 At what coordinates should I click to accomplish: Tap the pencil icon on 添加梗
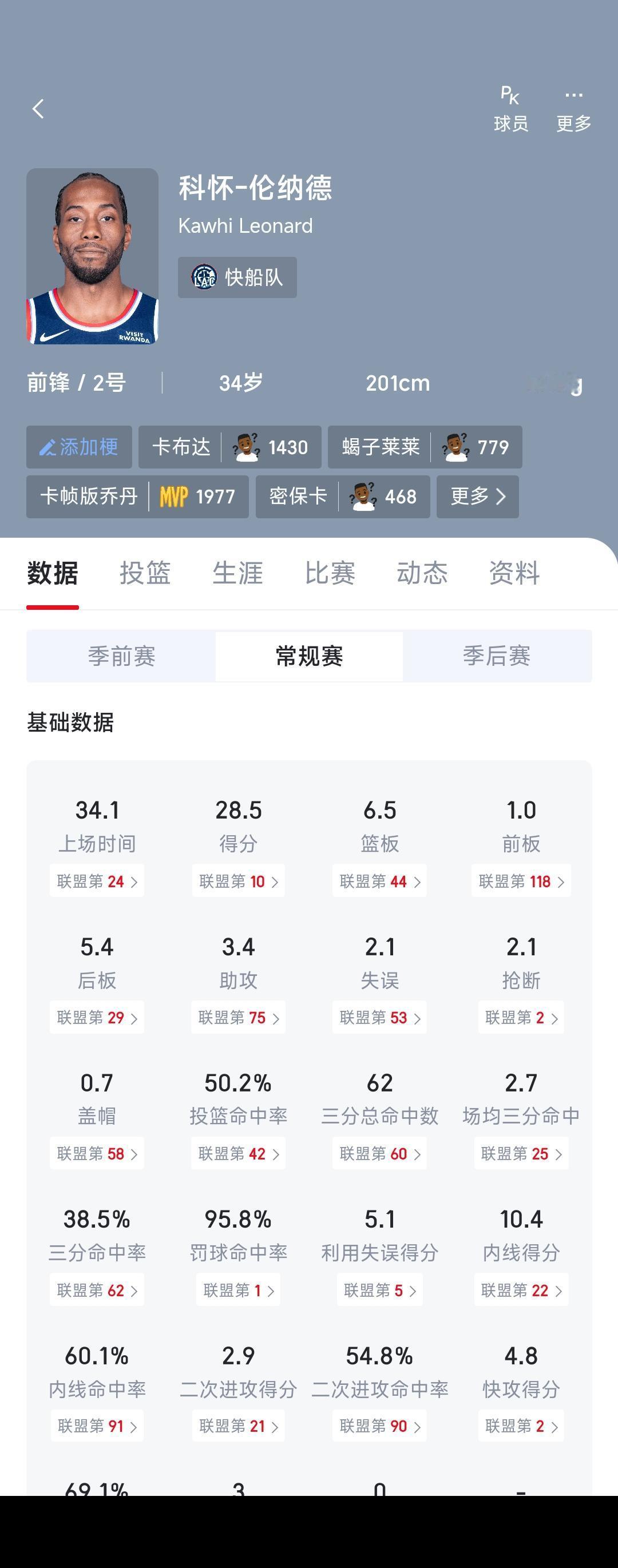coord(50,447)
